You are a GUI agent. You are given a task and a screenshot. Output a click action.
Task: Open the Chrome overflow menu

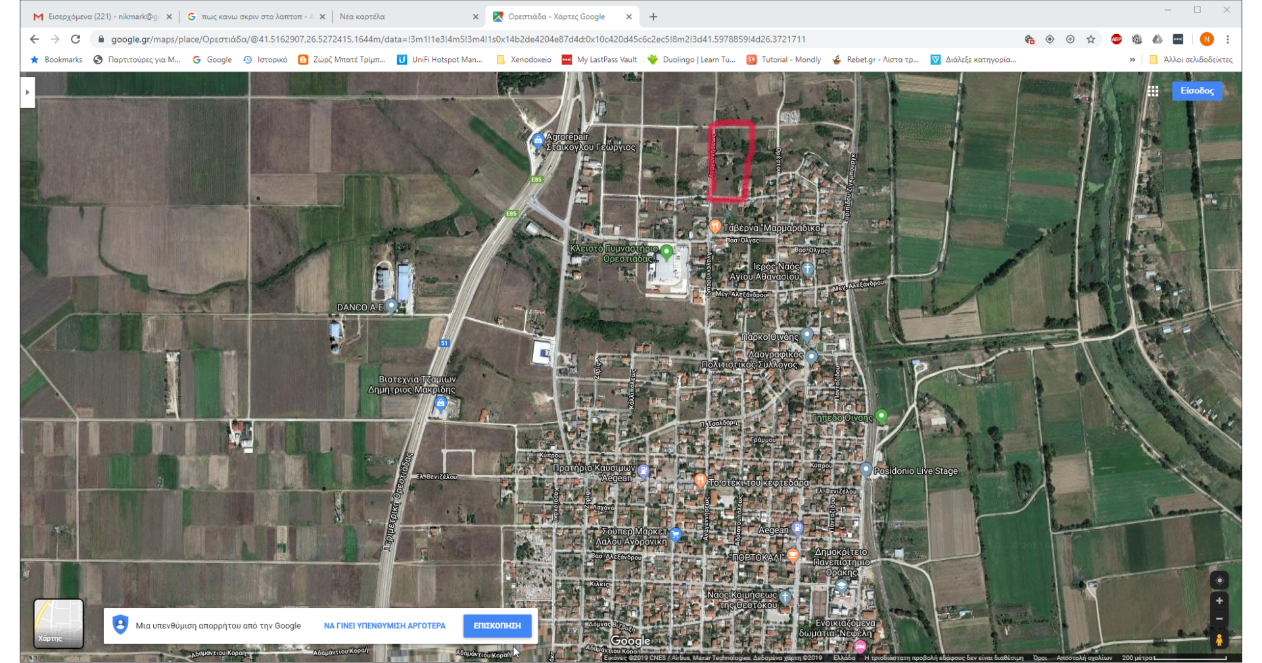coord(1228,39)
